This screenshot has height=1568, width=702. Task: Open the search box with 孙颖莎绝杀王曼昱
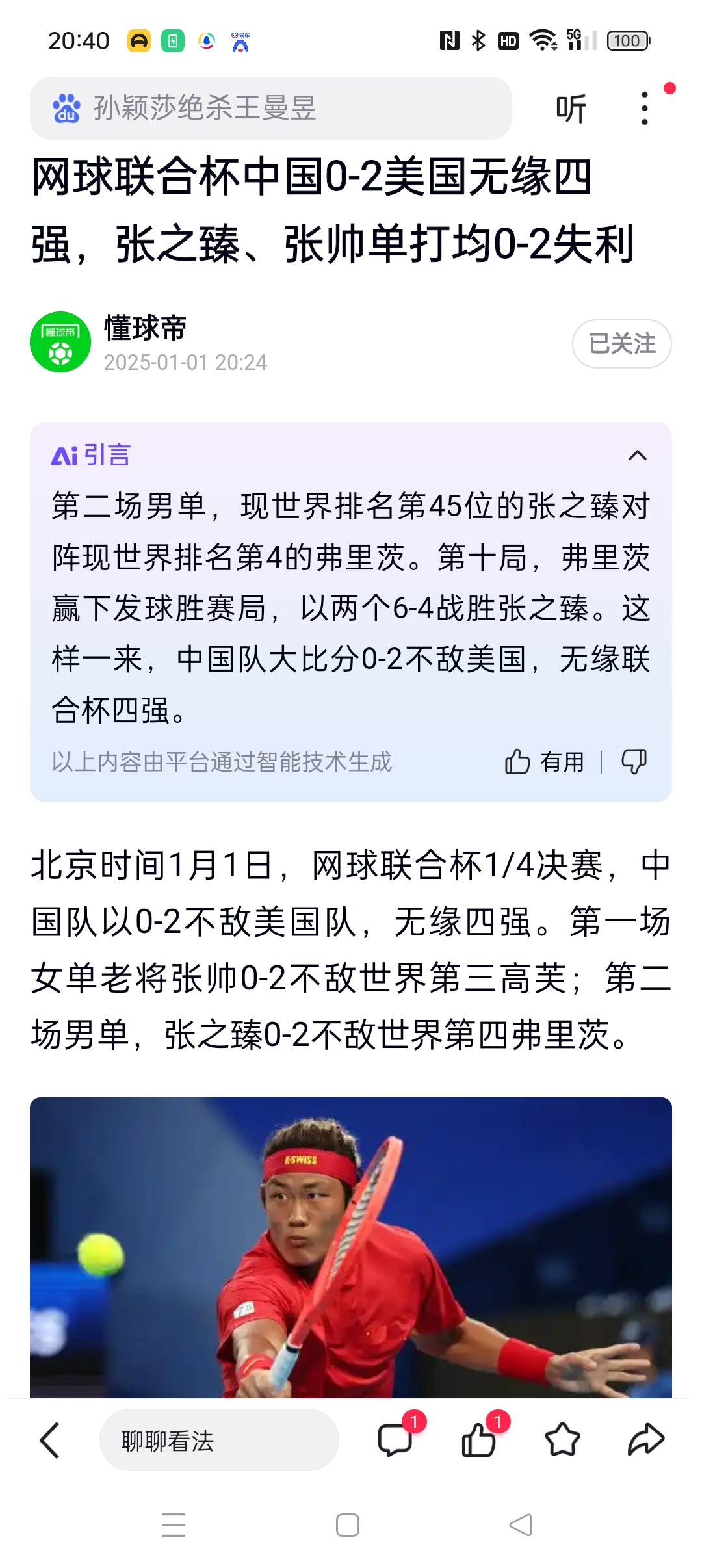tap(270, 108)
